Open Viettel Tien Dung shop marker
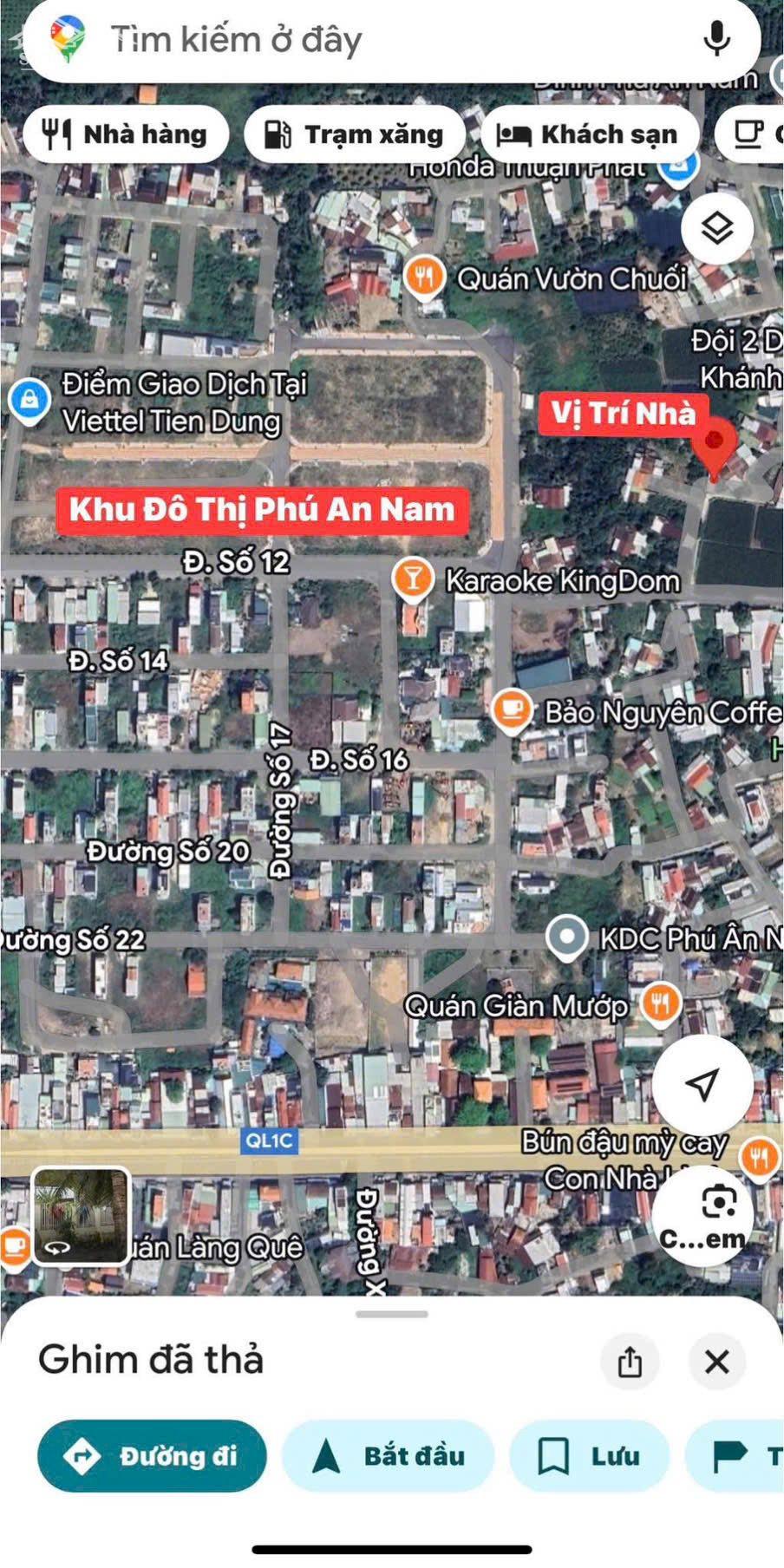 [29, 401]
